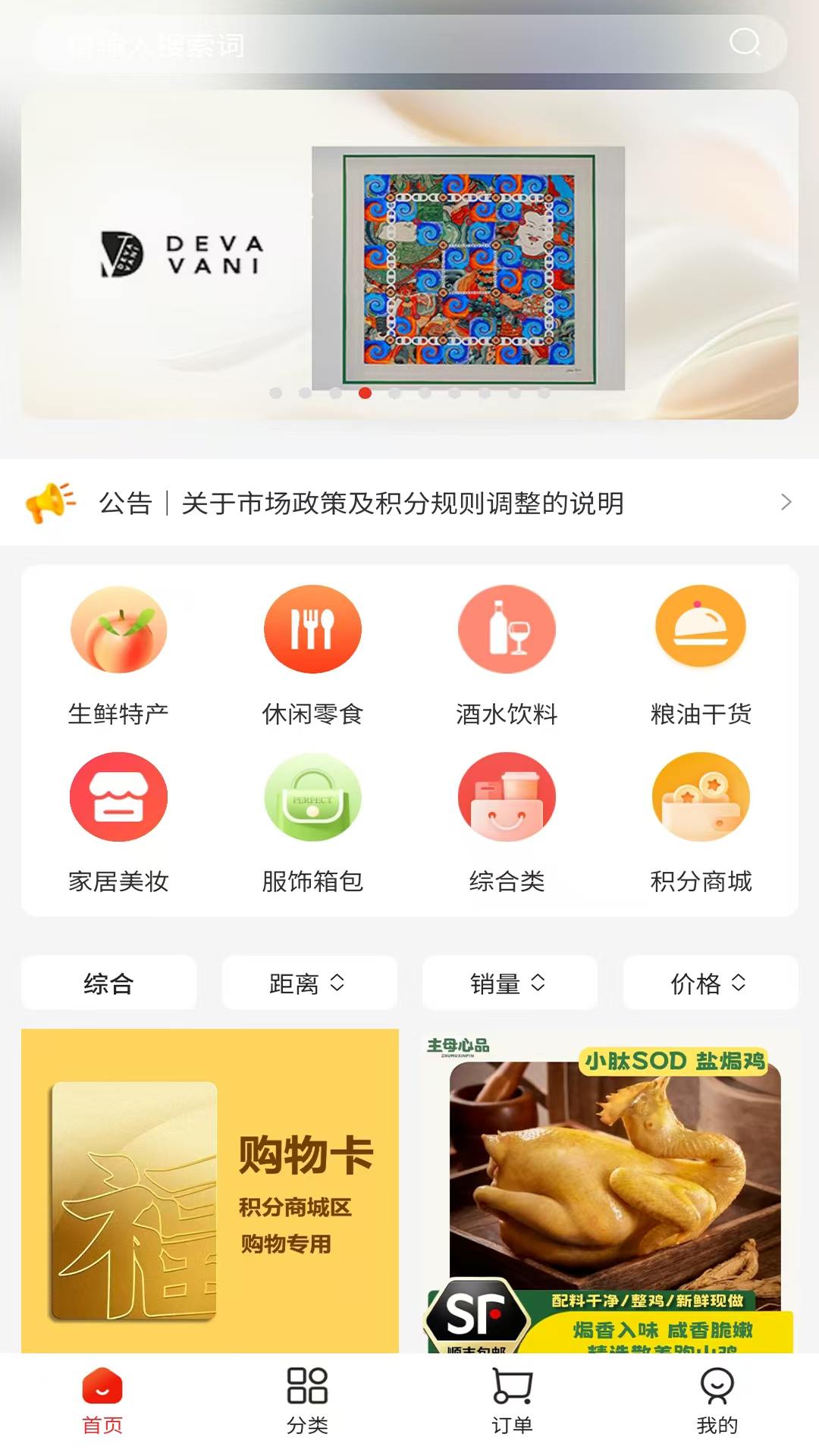Screen dimensions: 819x1456
Task: Enter the 积分商城 points mall icon
Action: 701,797
